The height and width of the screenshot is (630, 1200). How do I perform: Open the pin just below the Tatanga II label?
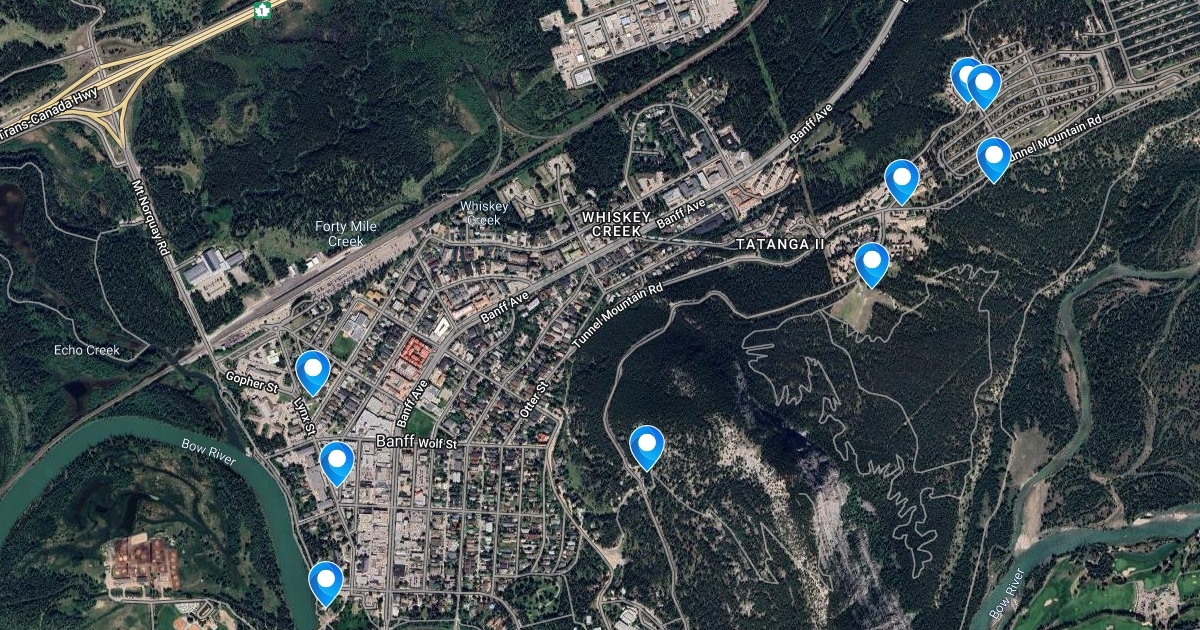click(x=872, y=263)
